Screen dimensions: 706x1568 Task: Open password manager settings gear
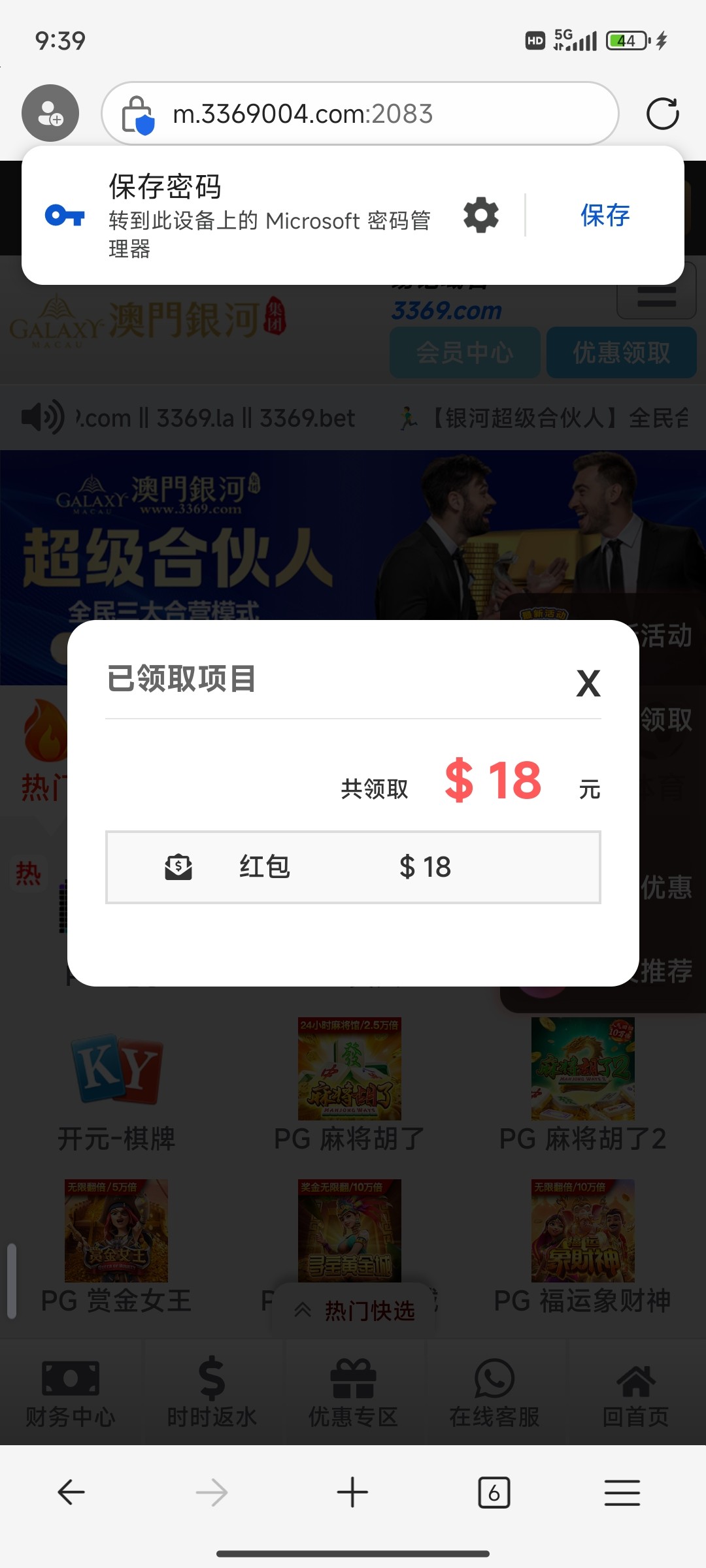(x=481, y=215)
